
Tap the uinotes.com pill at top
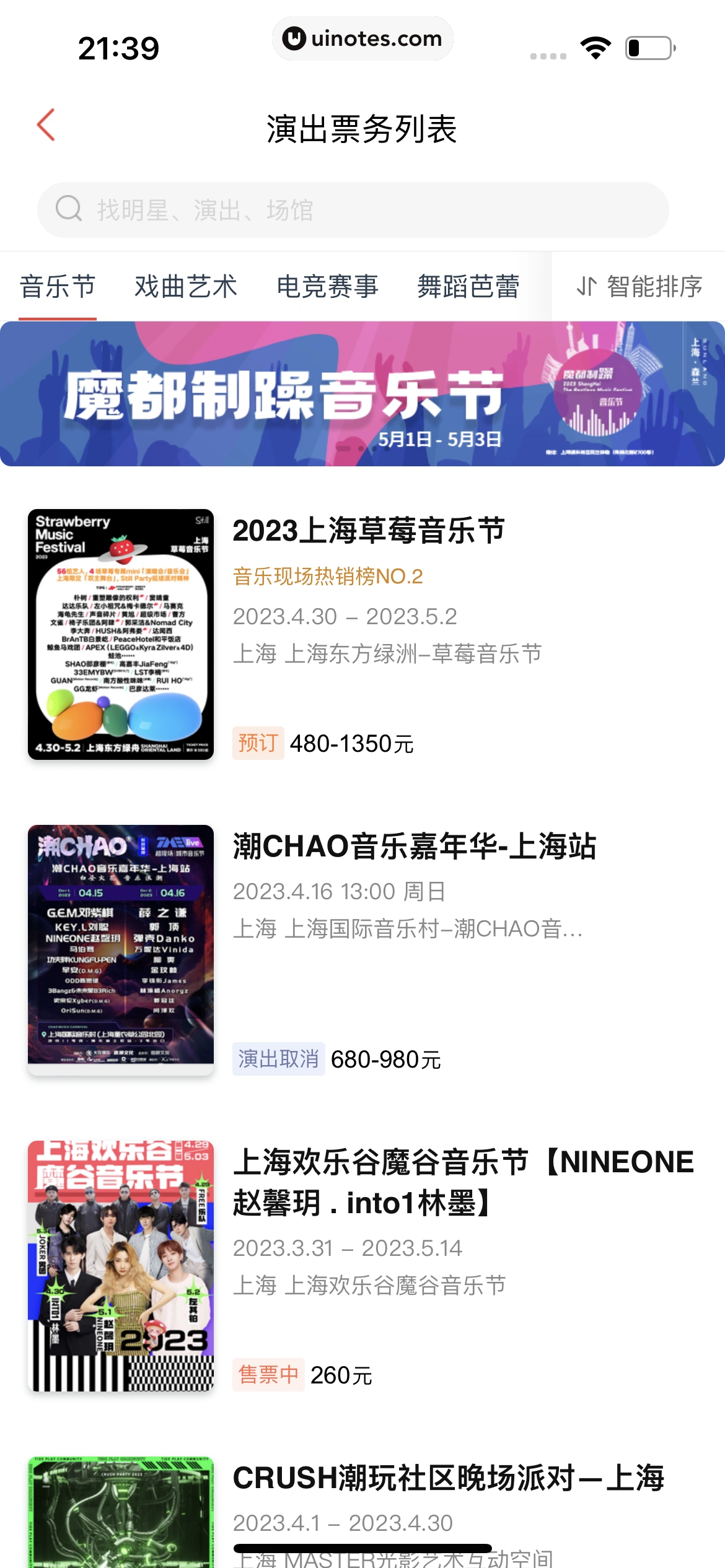(x=361, y=38)
